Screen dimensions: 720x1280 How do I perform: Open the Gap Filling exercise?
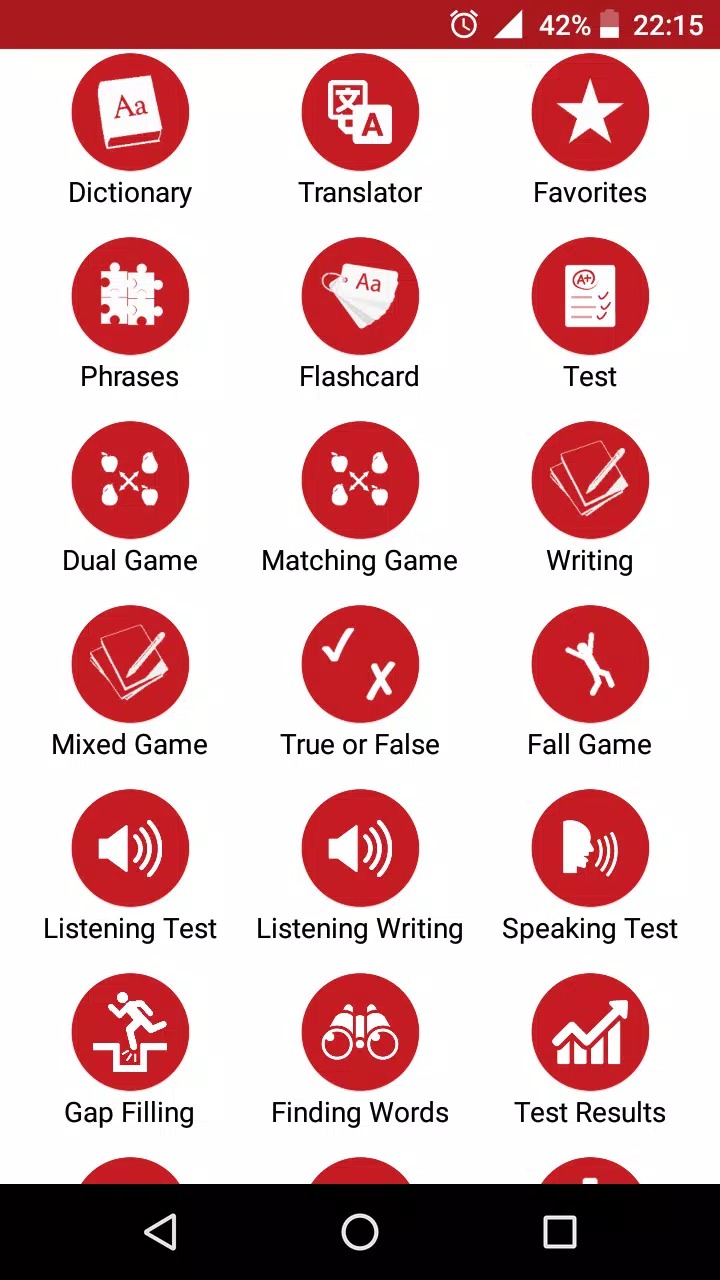coord(130,1032)
